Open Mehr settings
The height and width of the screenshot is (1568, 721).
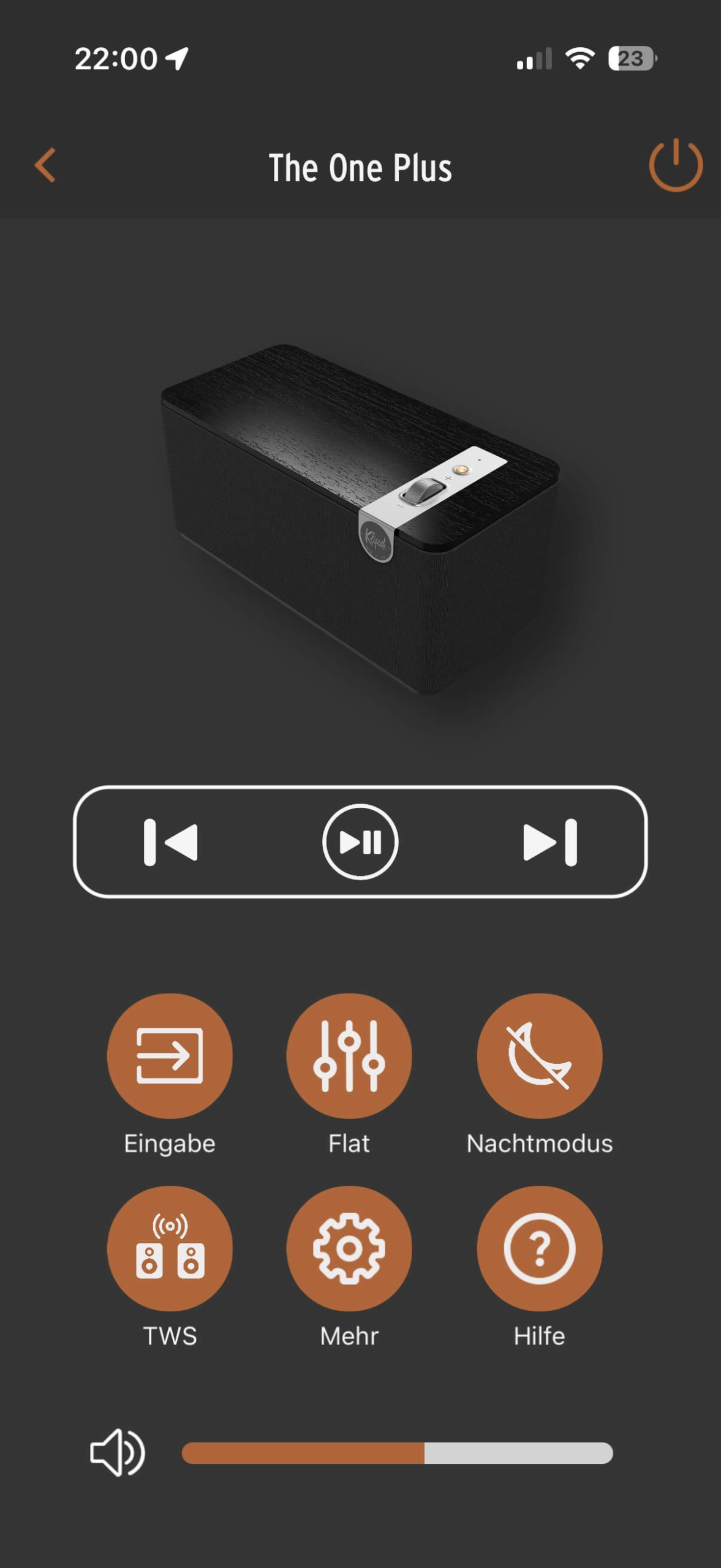click(349, 1248)
